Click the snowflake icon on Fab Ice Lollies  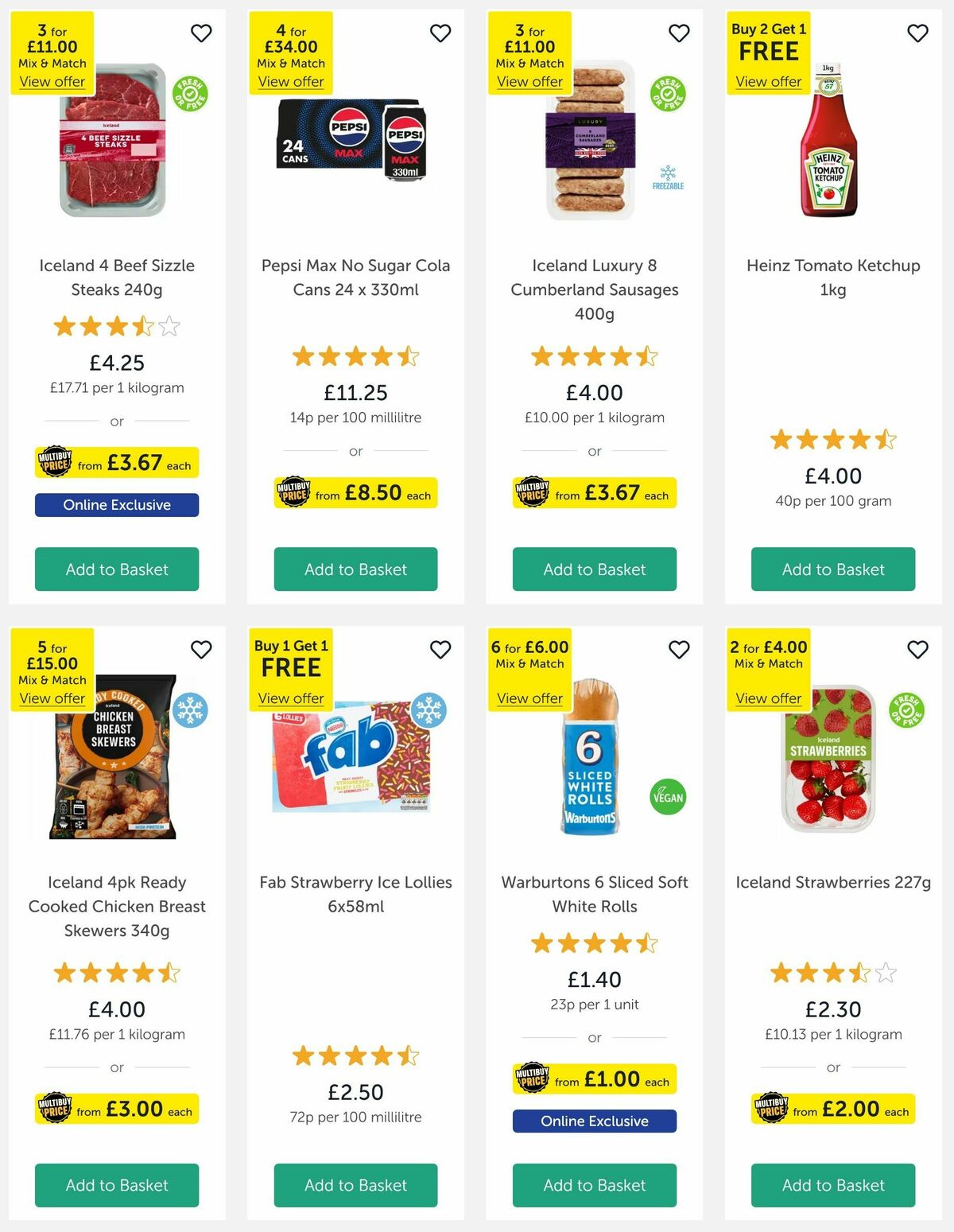pyautogui.click(x=430, y=714)
